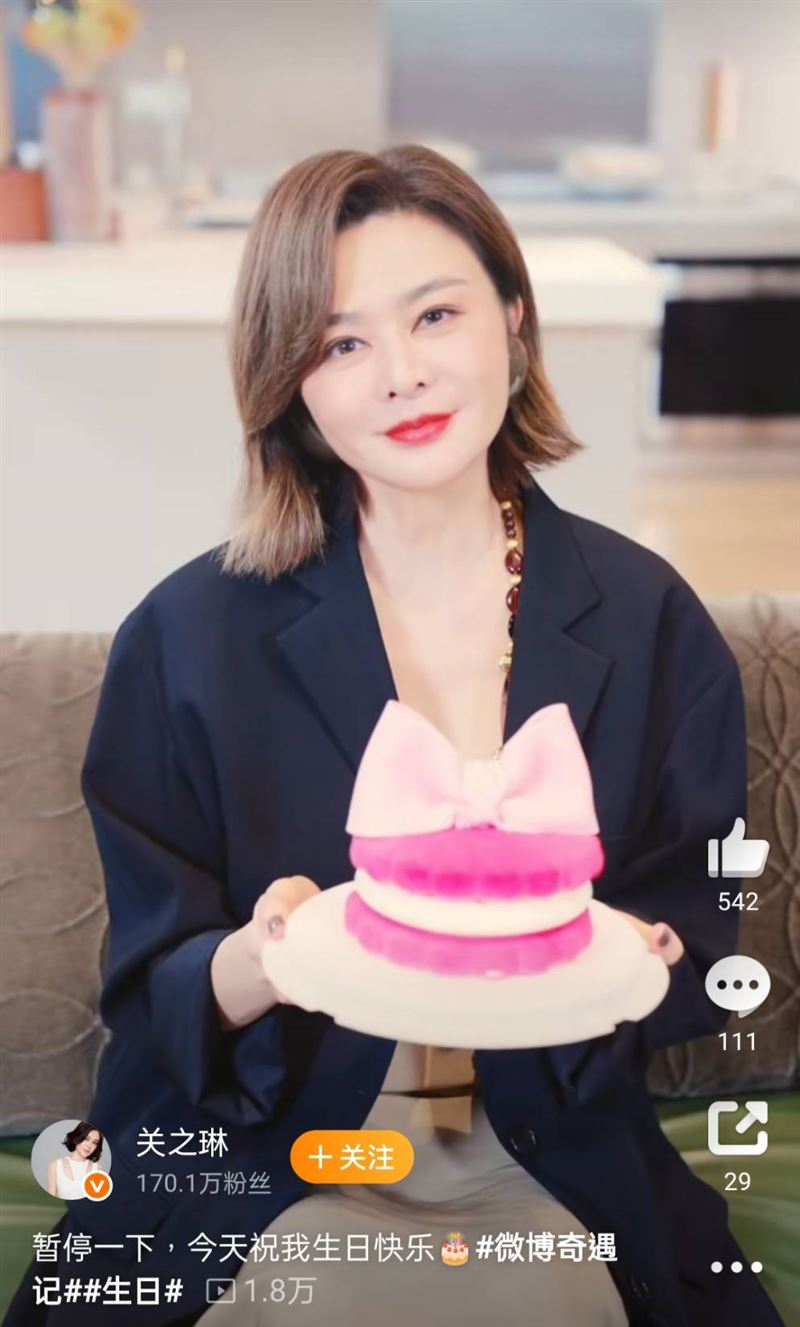Open the comments on this video
800x1327 pixels.
point(738,987)
